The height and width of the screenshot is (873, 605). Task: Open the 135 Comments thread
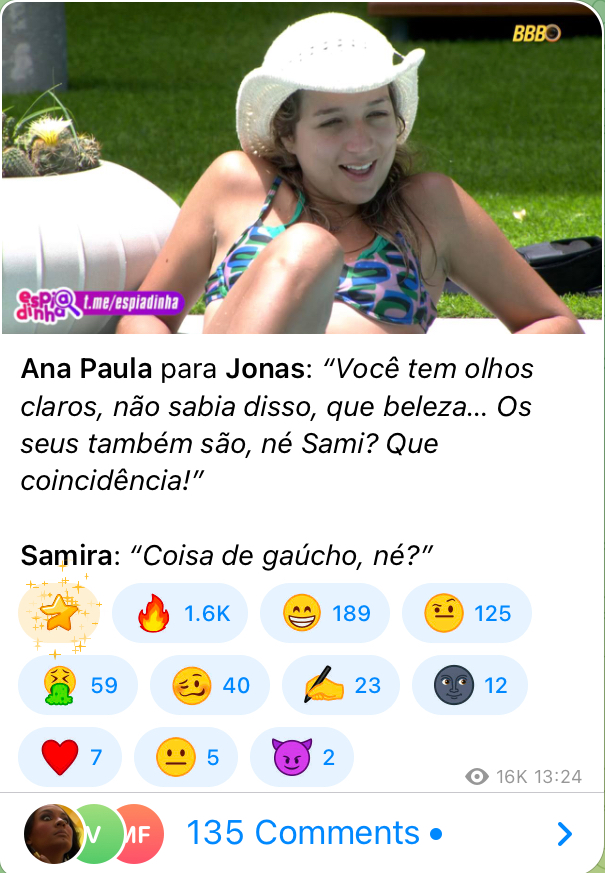[302, 833]
